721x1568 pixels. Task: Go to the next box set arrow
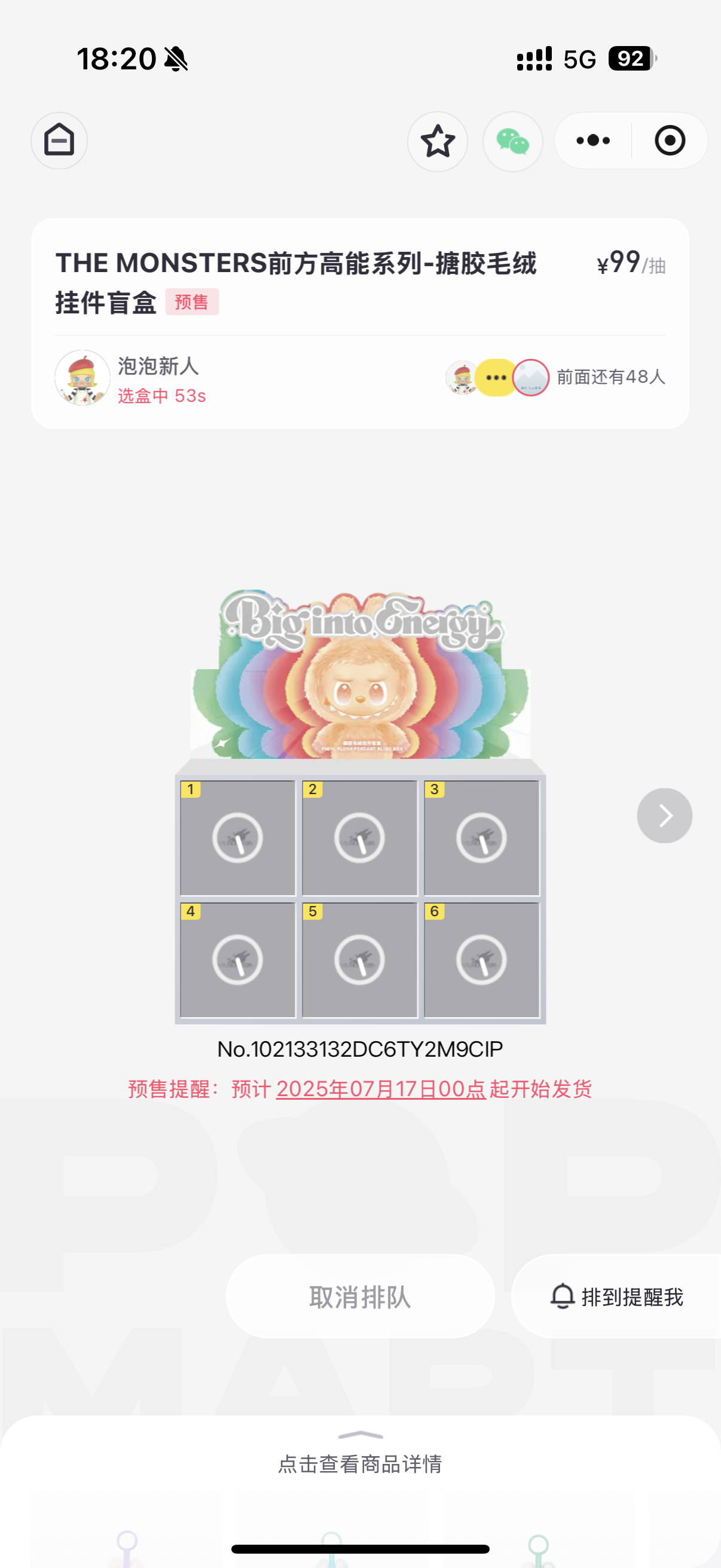click(x=664, y=816)
